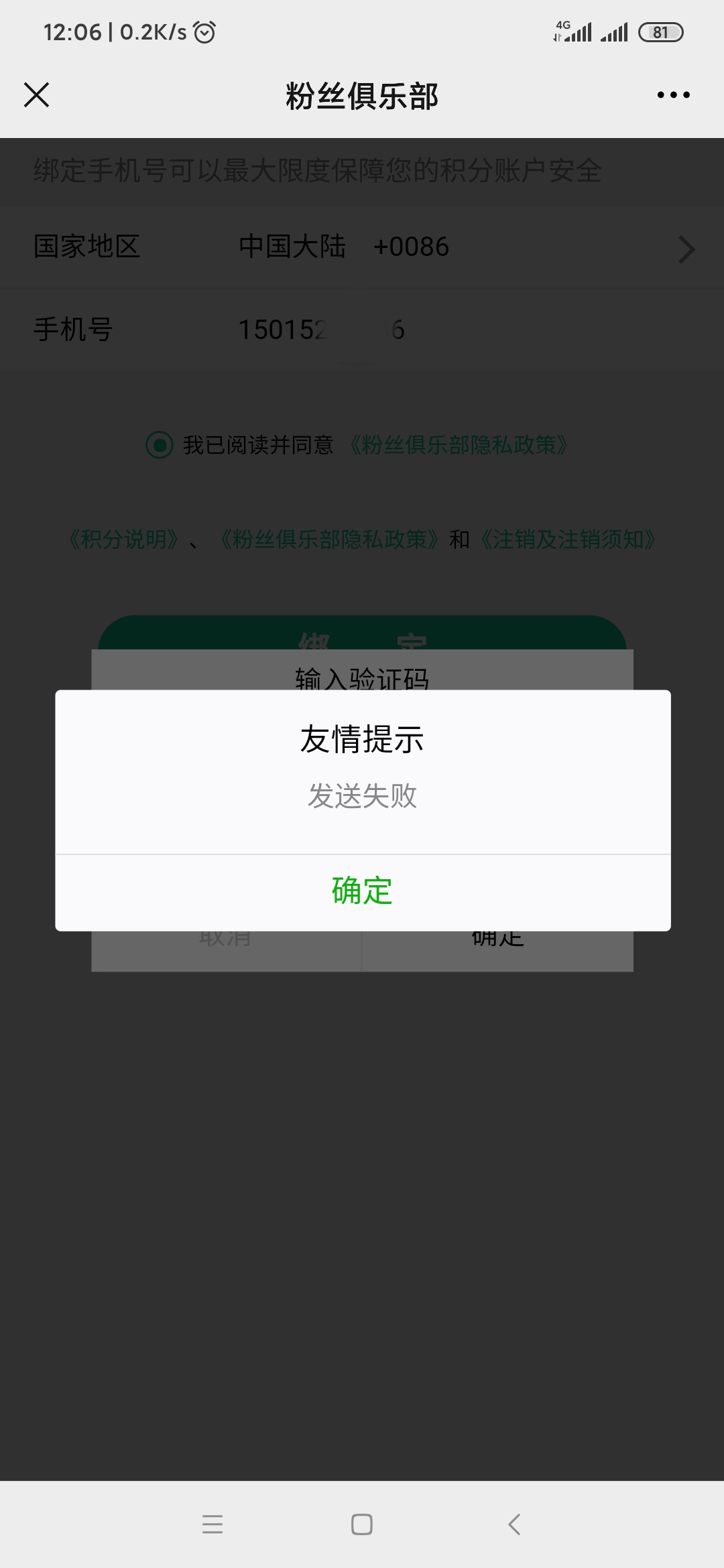Open the three-dot overflow menu
This screenshot has height=1568, width=724.
(x=673, y=95)
